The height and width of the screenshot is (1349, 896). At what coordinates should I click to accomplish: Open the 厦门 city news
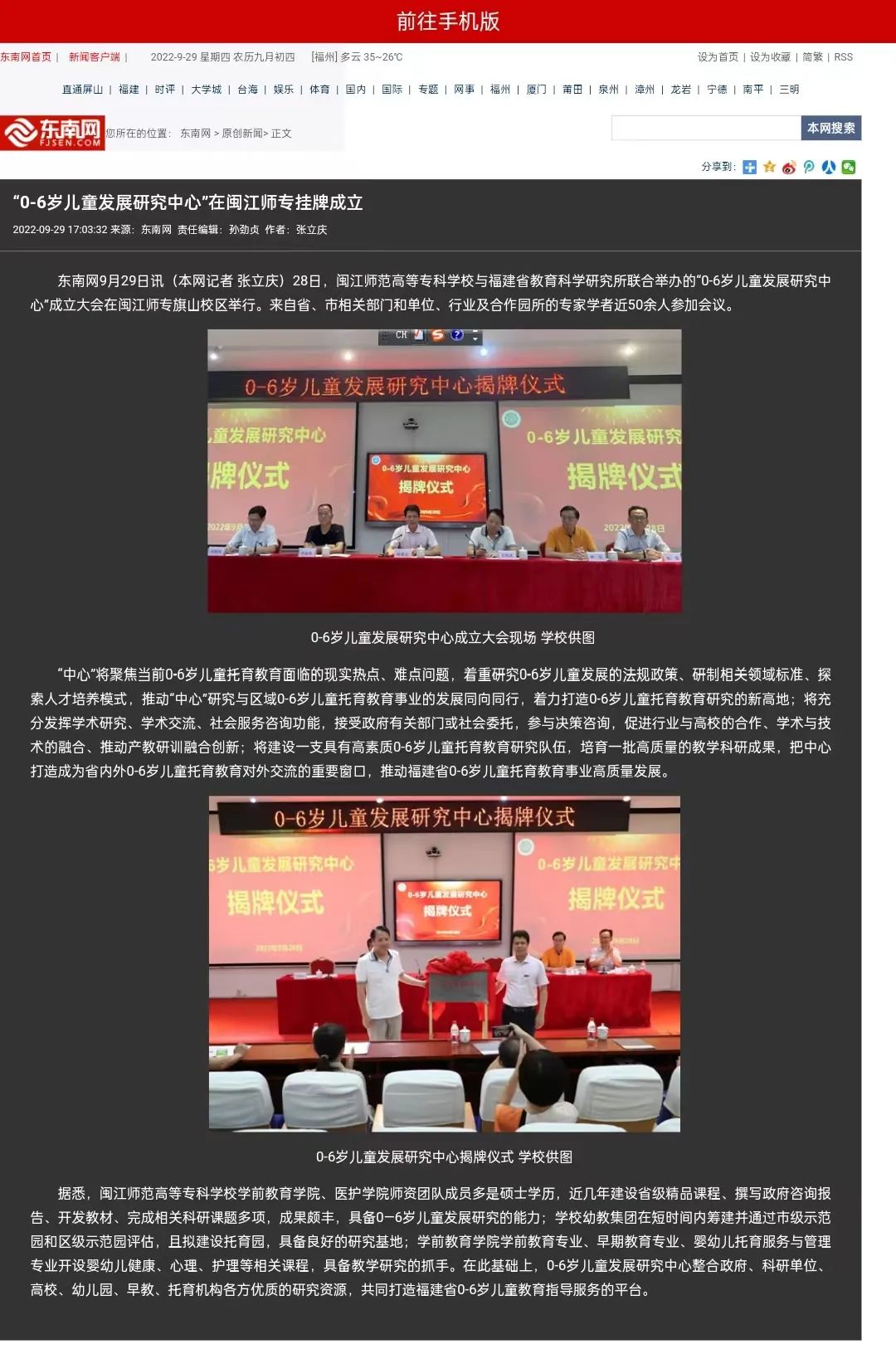(x=536, y=90)
